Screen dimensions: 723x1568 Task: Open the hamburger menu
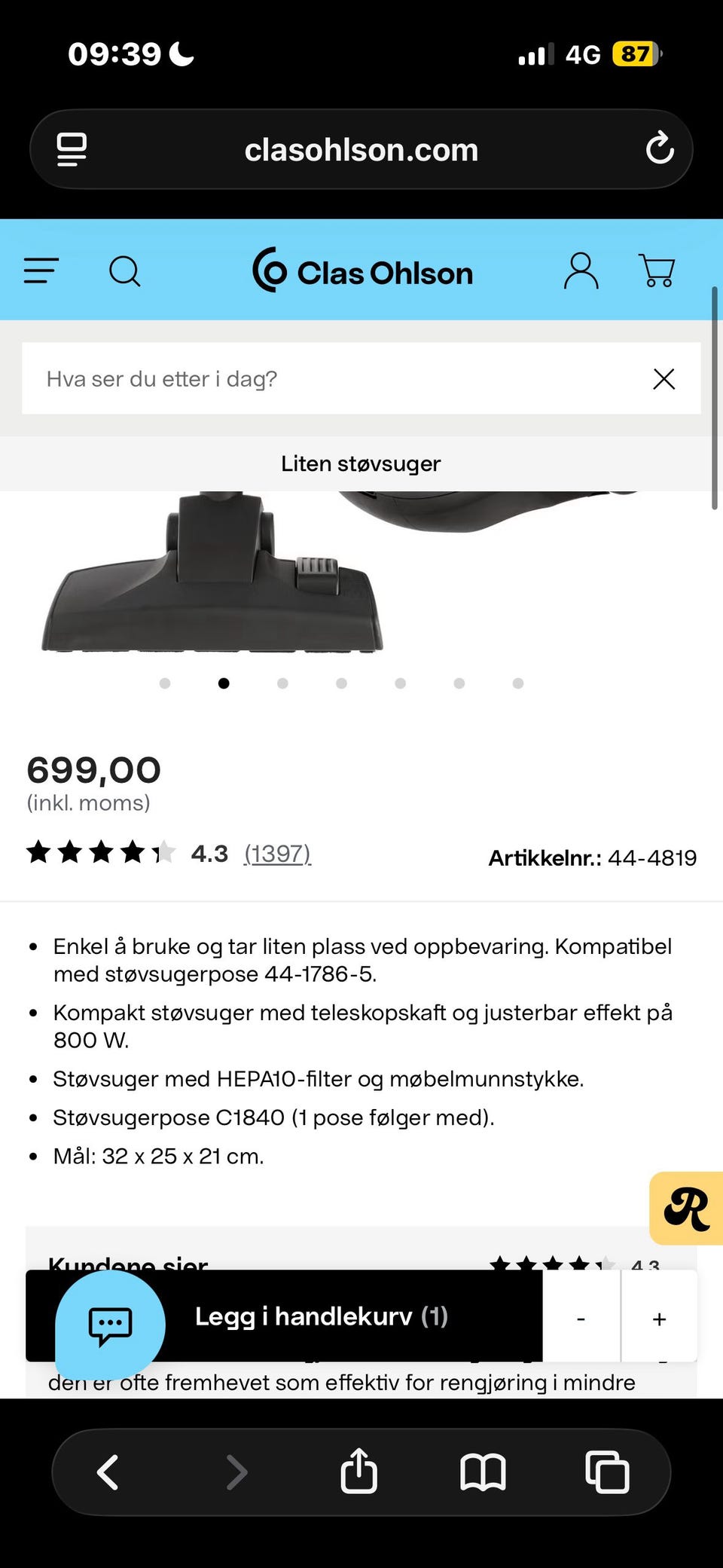41,271
